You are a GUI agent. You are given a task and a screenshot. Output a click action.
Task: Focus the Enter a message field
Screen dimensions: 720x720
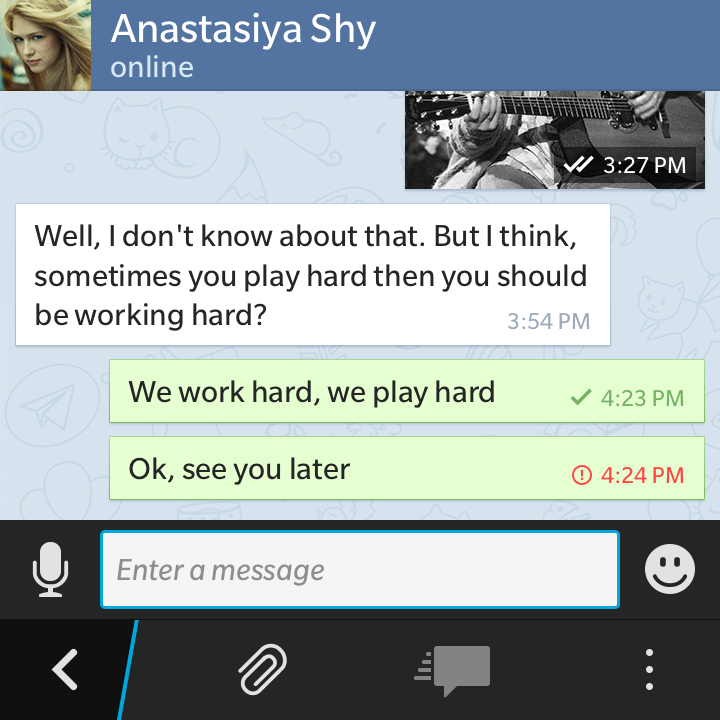click(360, 570)
